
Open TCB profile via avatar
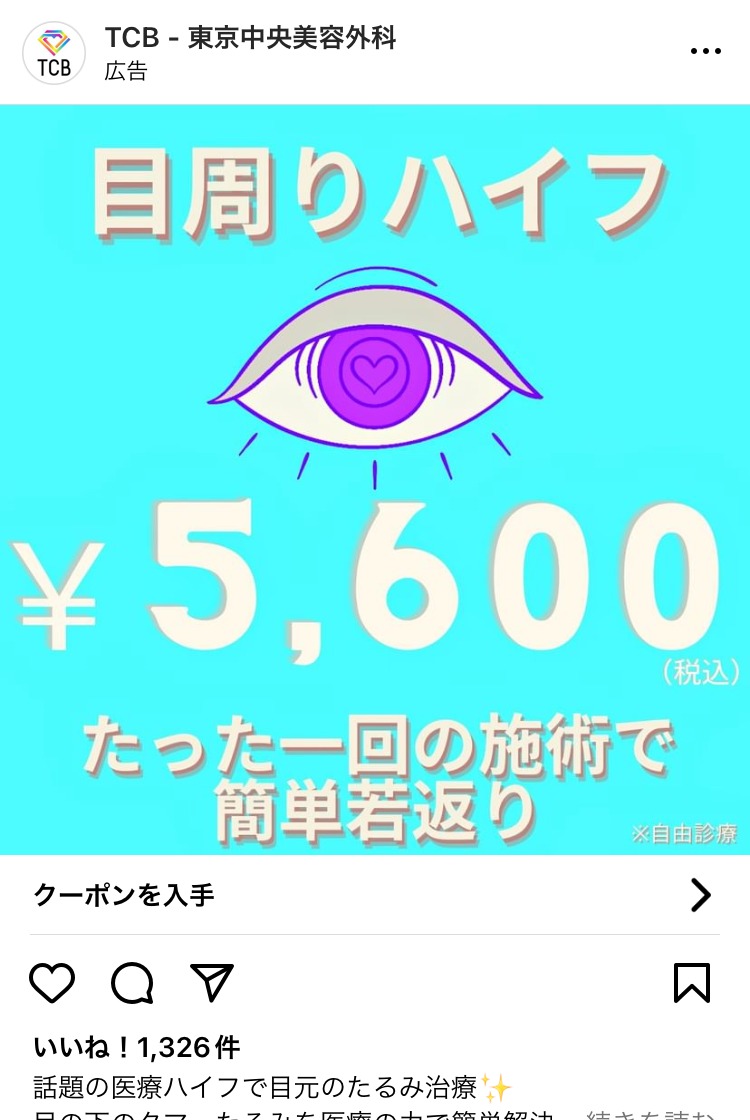pyautogui.click(x=54, y=53)
